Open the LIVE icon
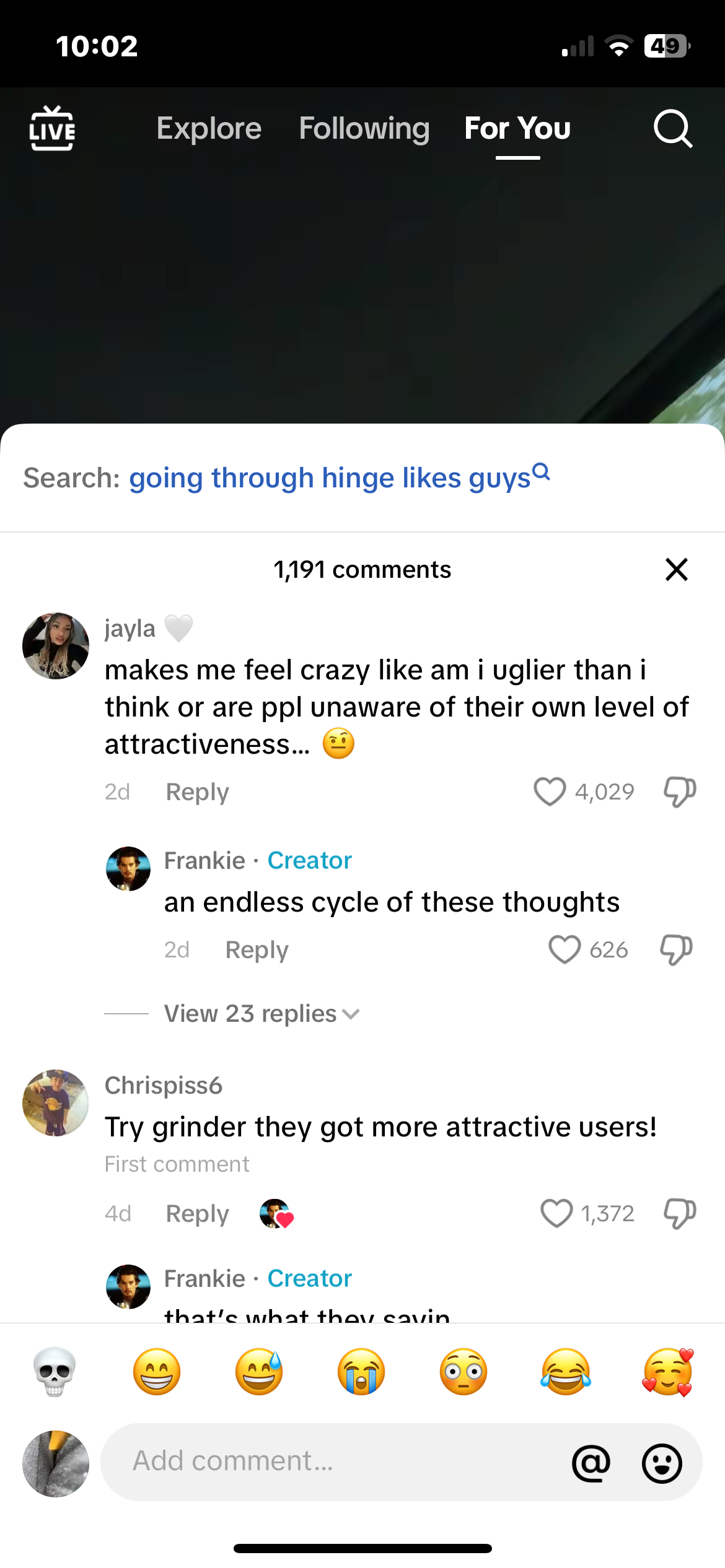 click(x=52, y=128)
